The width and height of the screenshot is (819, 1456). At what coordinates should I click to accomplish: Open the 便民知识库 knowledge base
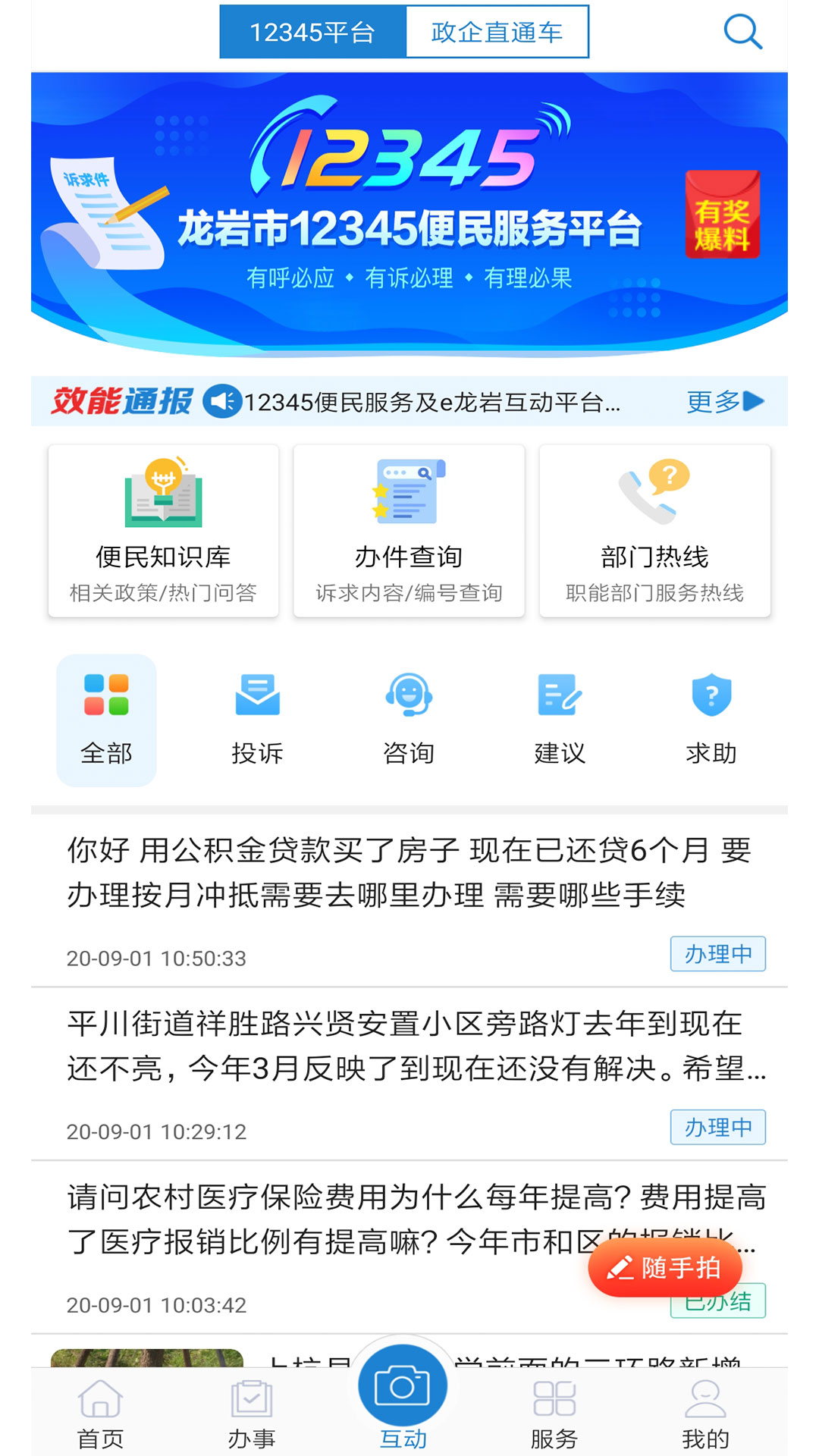[x=162, y=531]
